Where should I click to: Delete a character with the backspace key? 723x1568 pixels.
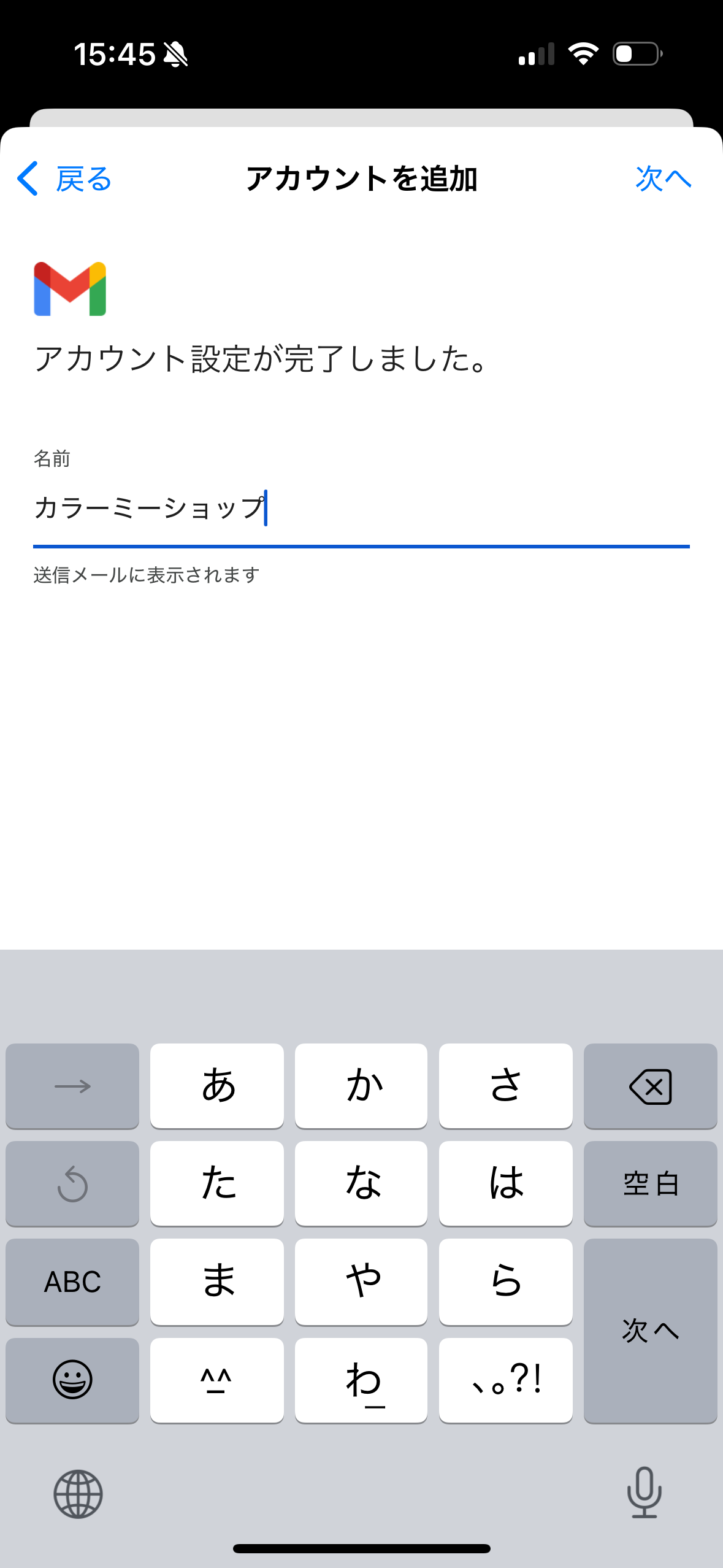coord(650,1086)
